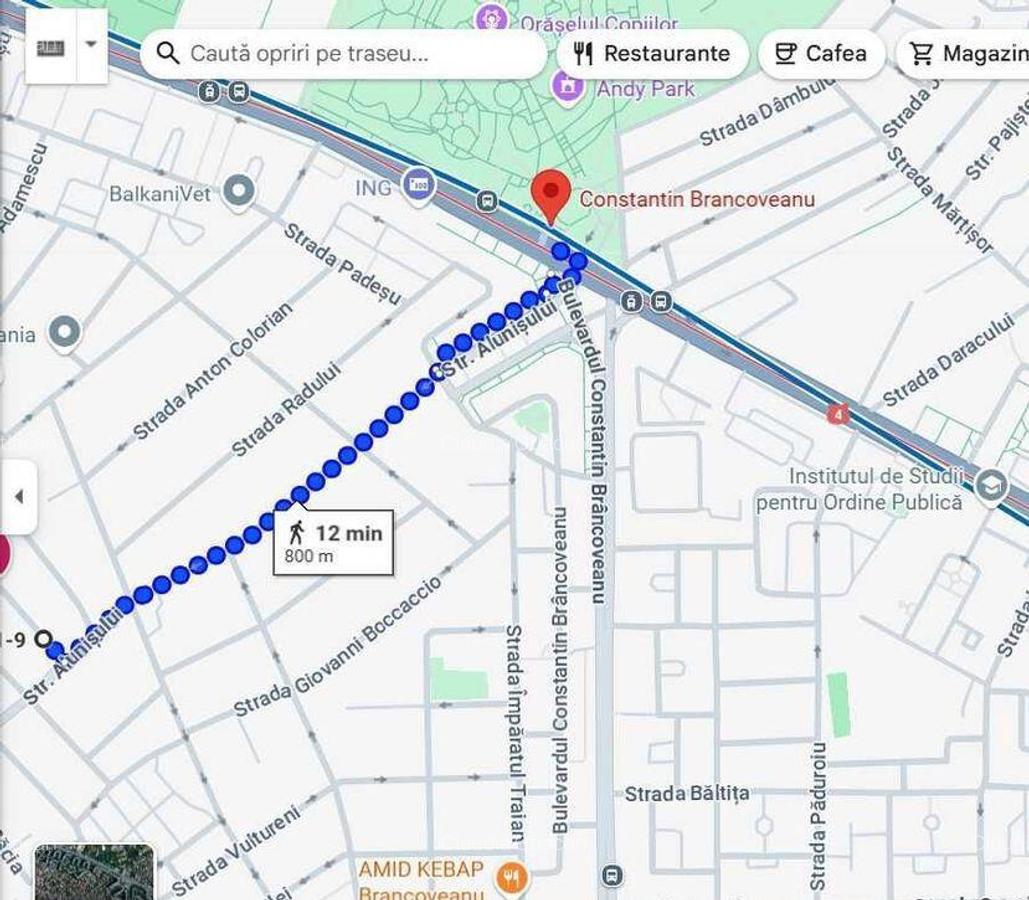1029x900 pixels.
Task: Open the keyboard icon dropdown arrow
Action: [92, 45]
